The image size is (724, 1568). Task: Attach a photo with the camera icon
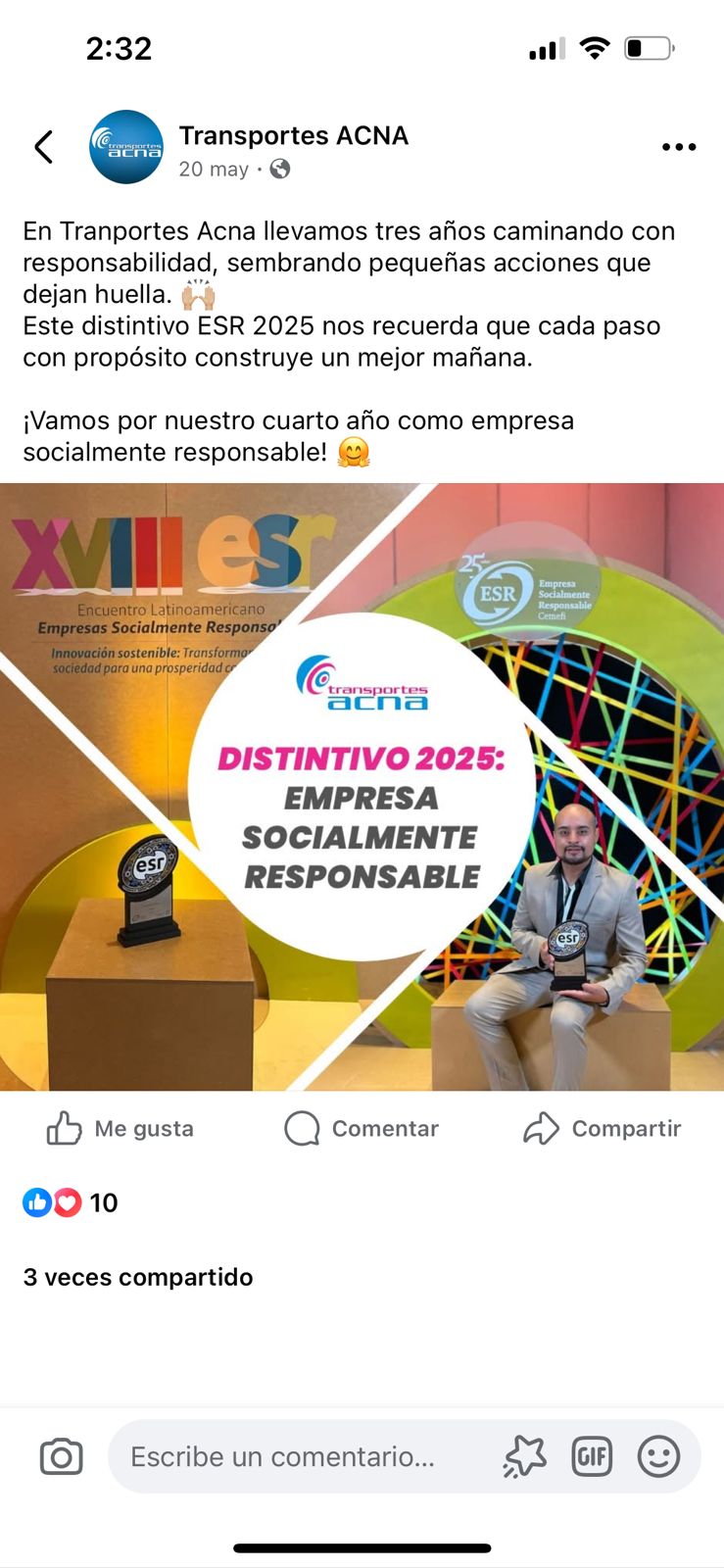pos(61,1456)
